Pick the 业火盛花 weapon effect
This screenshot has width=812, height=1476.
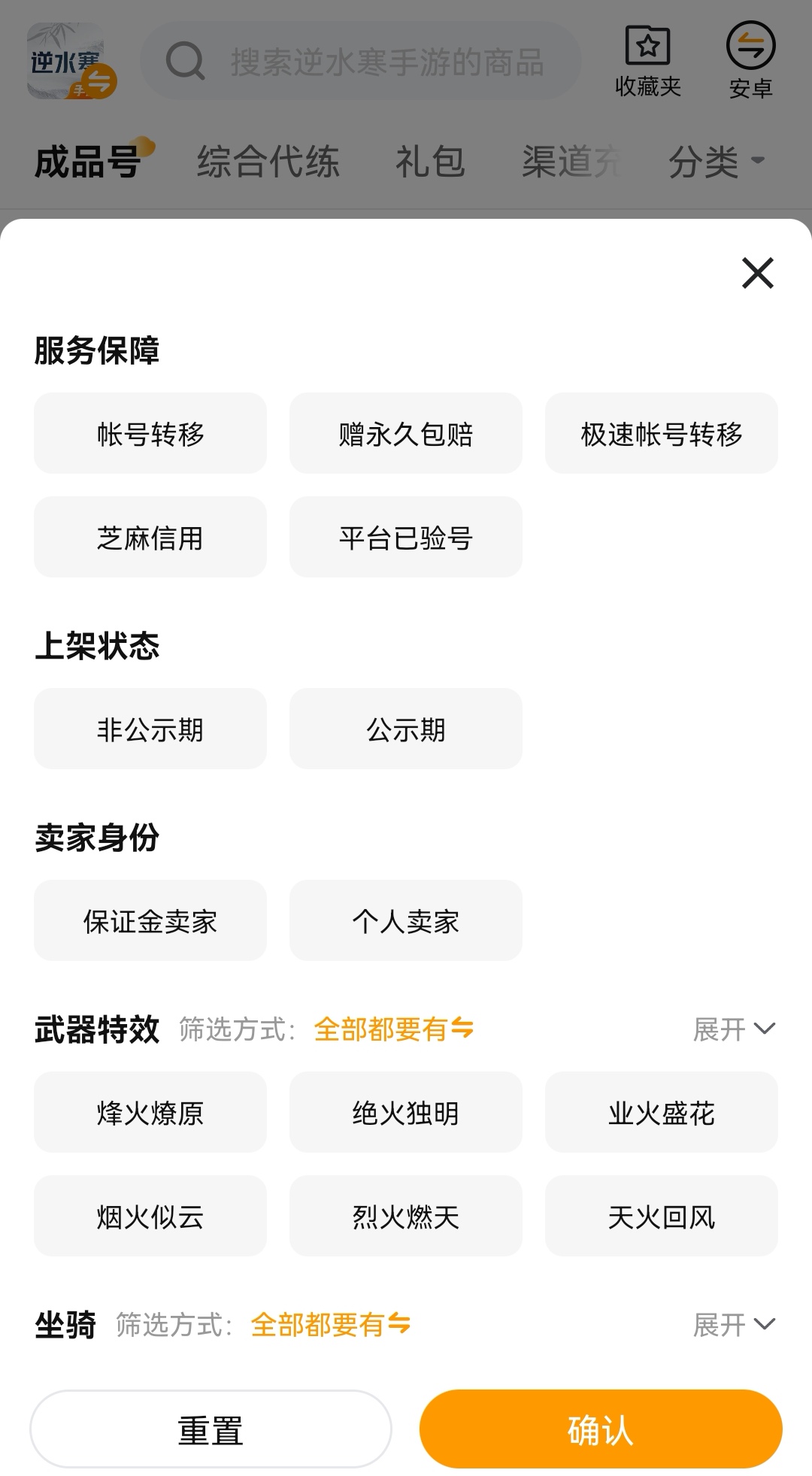661,1113
